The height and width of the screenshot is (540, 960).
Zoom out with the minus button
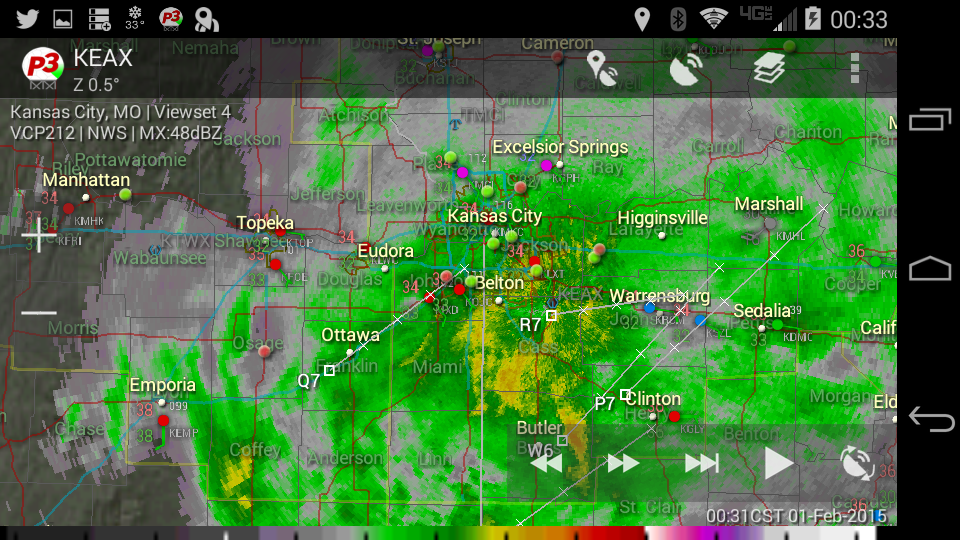(38, 312)
